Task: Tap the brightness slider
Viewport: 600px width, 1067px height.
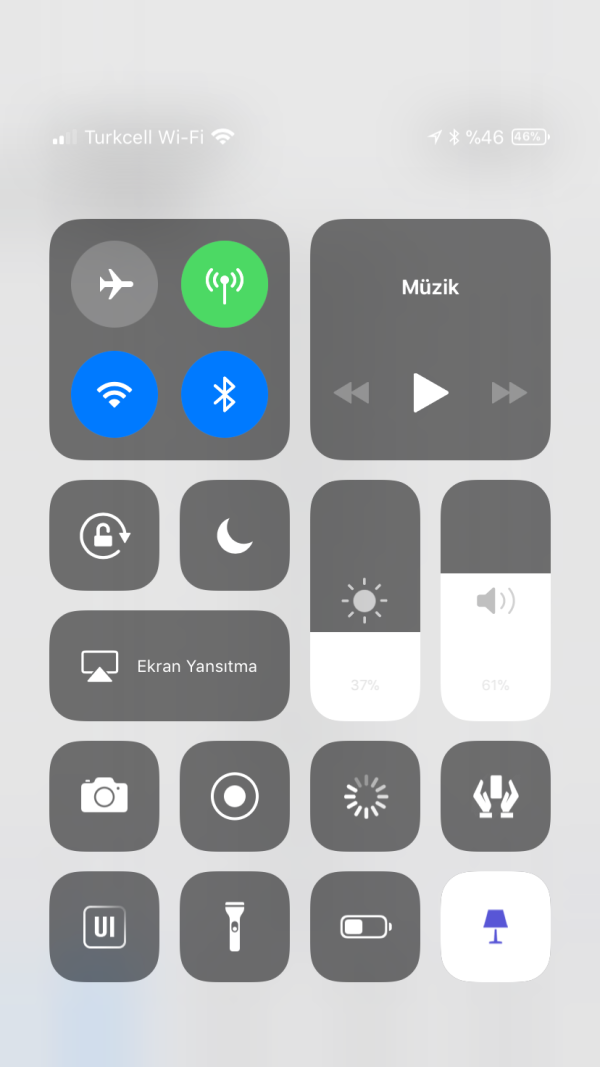Action: click(x=365, y=600)
